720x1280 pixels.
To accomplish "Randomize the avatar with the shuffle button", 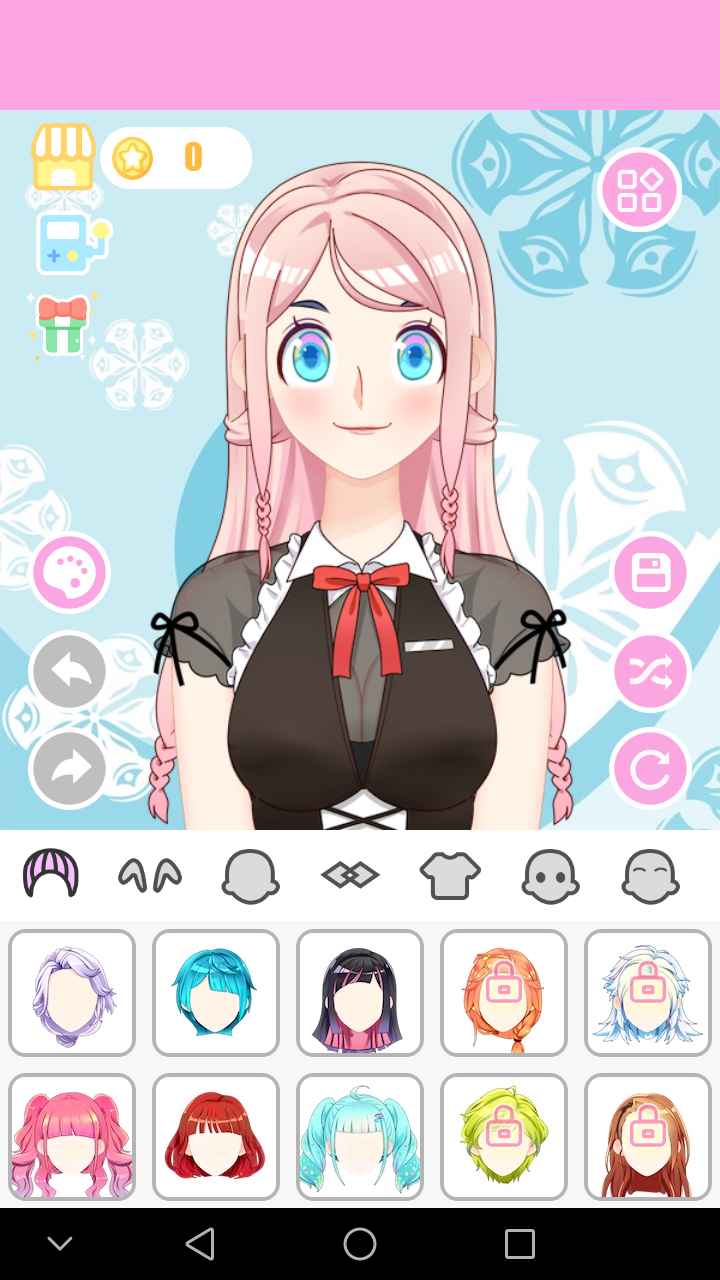I will [650, 671].
